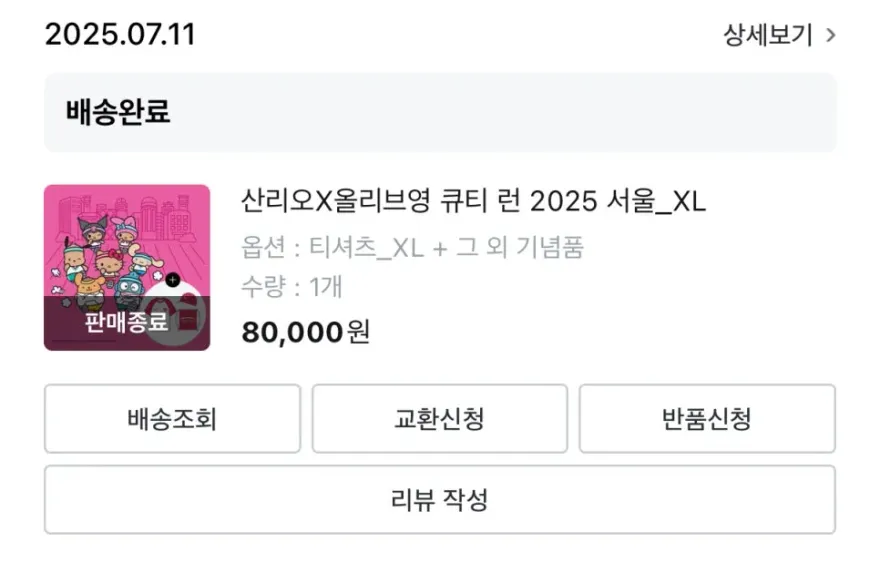
Task: Write a review with 리뷰 작성
Action: click(x=440, y=500)
